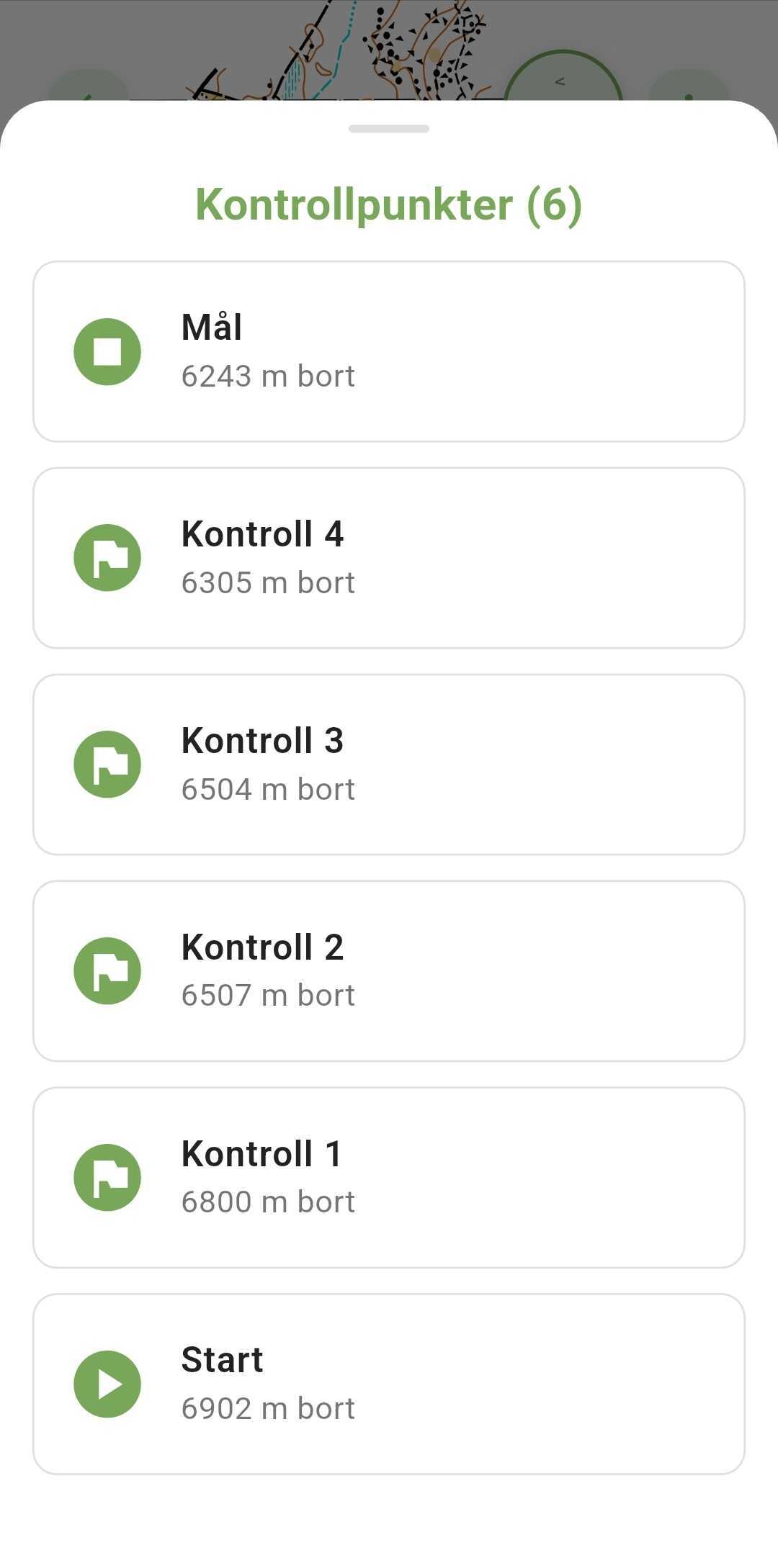Screen dimensions: 778x1568
Task: Tap the Kontrollpunkter (6) heading
Action: [x=389, y=204]
